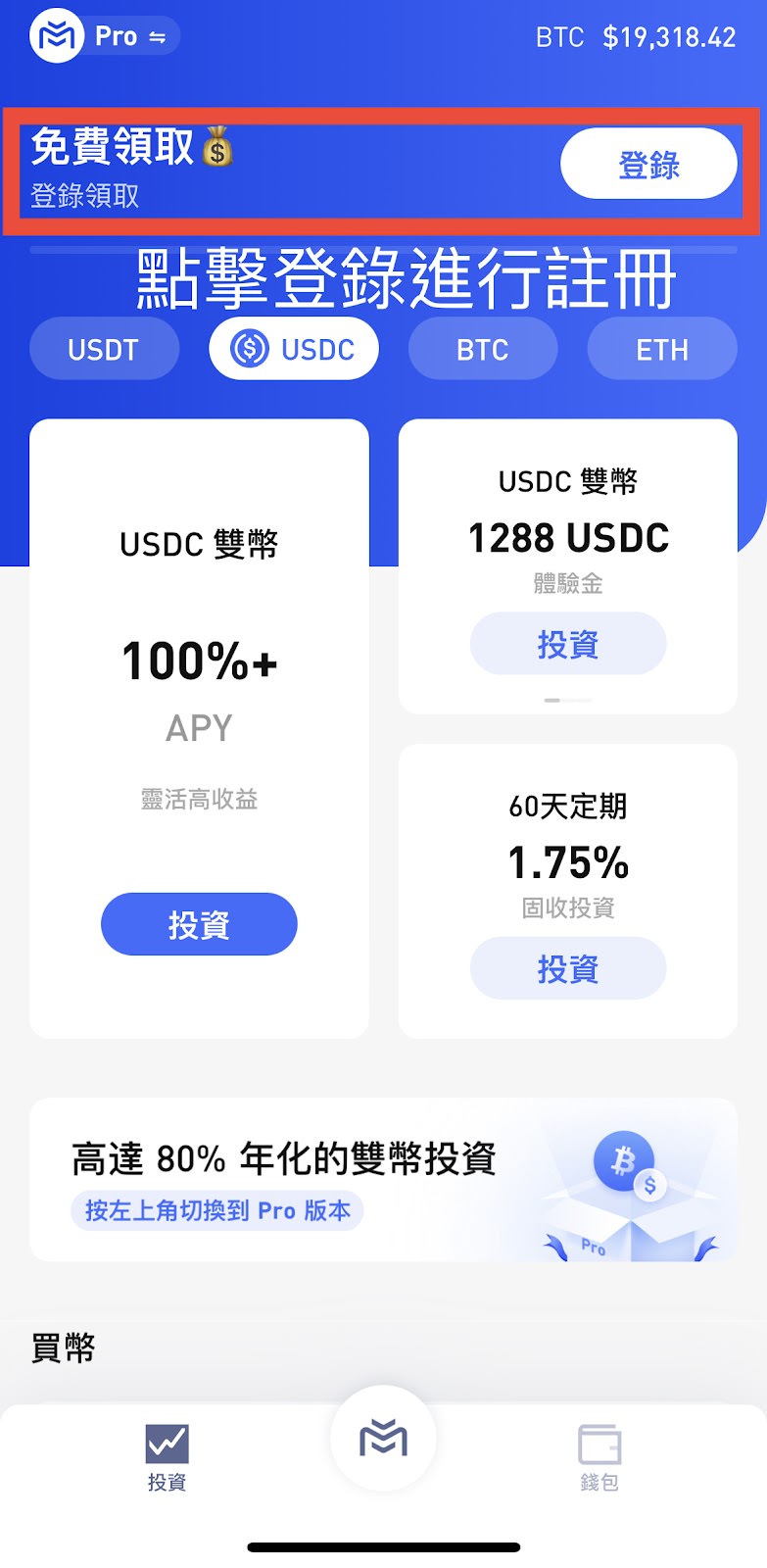
Task: Select the USDT currency tab
Action: tap(104, 349)
